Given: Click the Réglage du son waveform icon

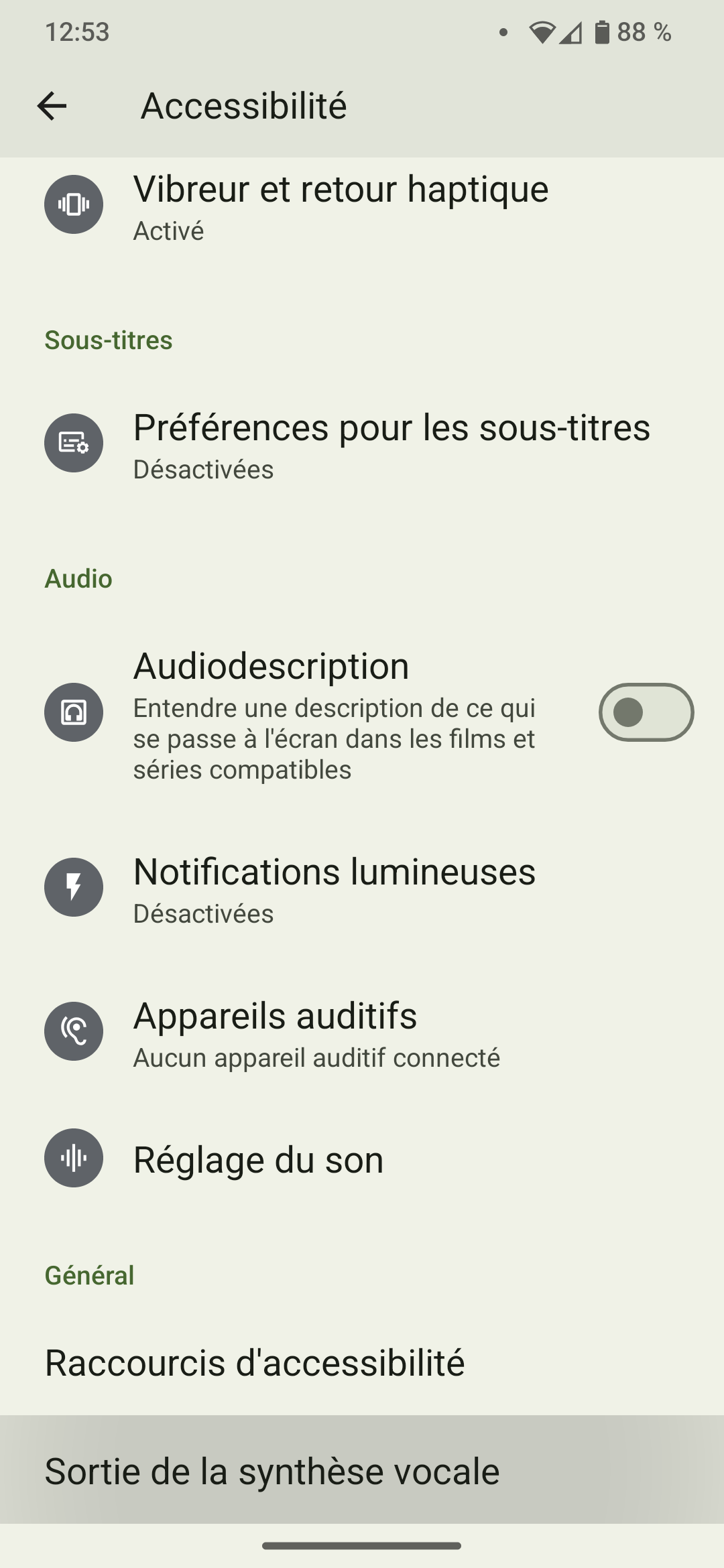Looking at the screenshot, I should pos(73,1158).
